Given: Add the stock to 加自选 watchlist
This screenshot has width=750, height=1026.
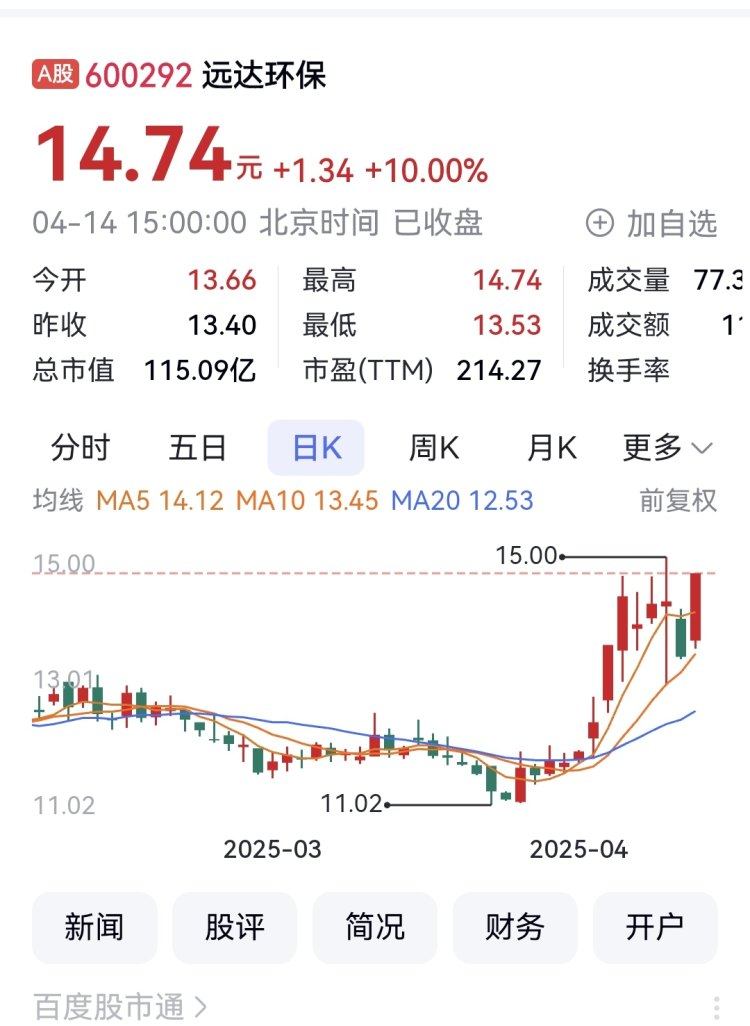Looking at the screenshot, I should 652,223.
